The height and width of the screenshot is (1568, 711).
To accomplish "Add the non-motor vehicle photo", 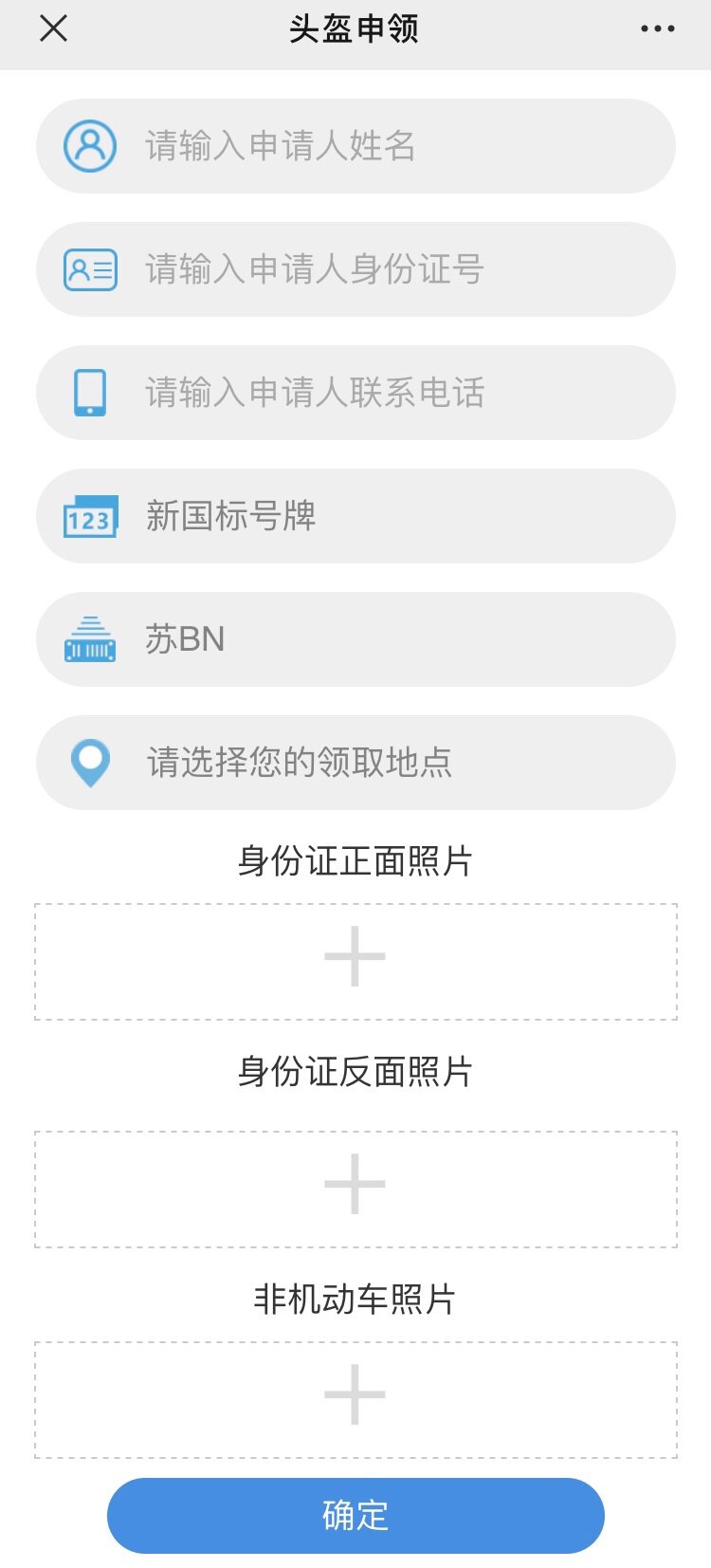I will [x=355, y=1400].
